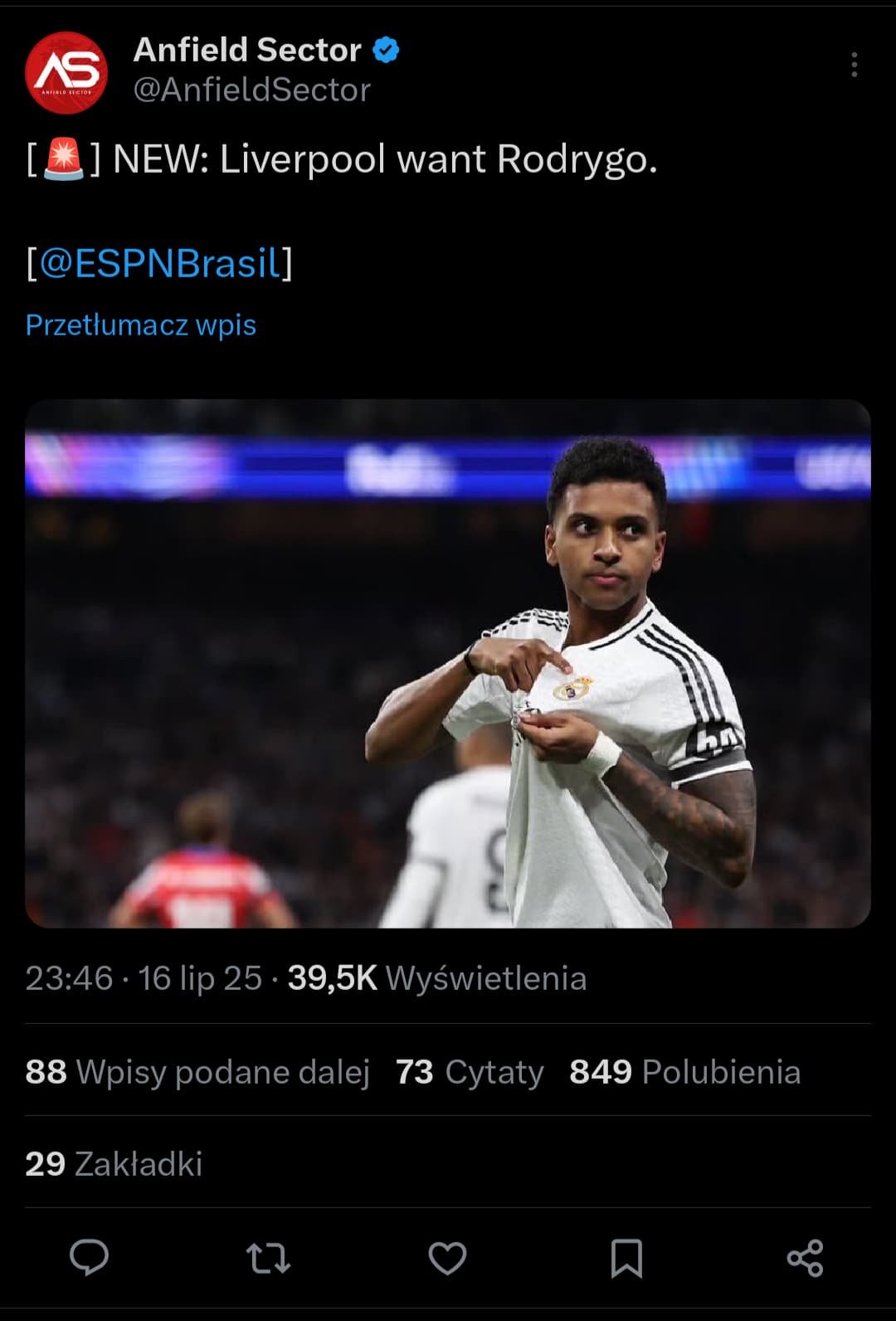Viewport: 896px width, 1321px height.
Task: Open the tweet's overflow menu
Action: (854, 66)
